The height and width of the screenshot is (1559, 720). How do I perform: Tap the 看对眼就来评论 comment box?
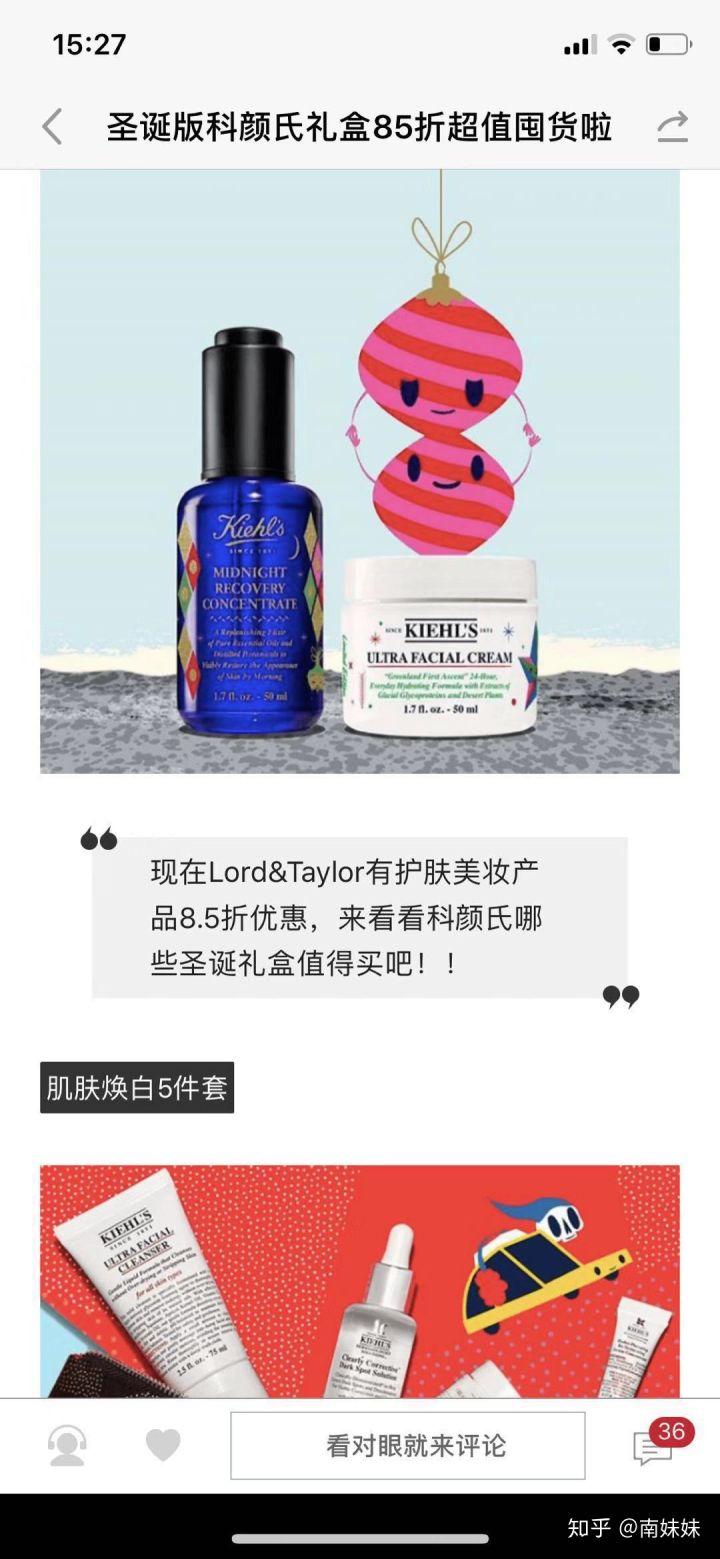point(408,1445)
